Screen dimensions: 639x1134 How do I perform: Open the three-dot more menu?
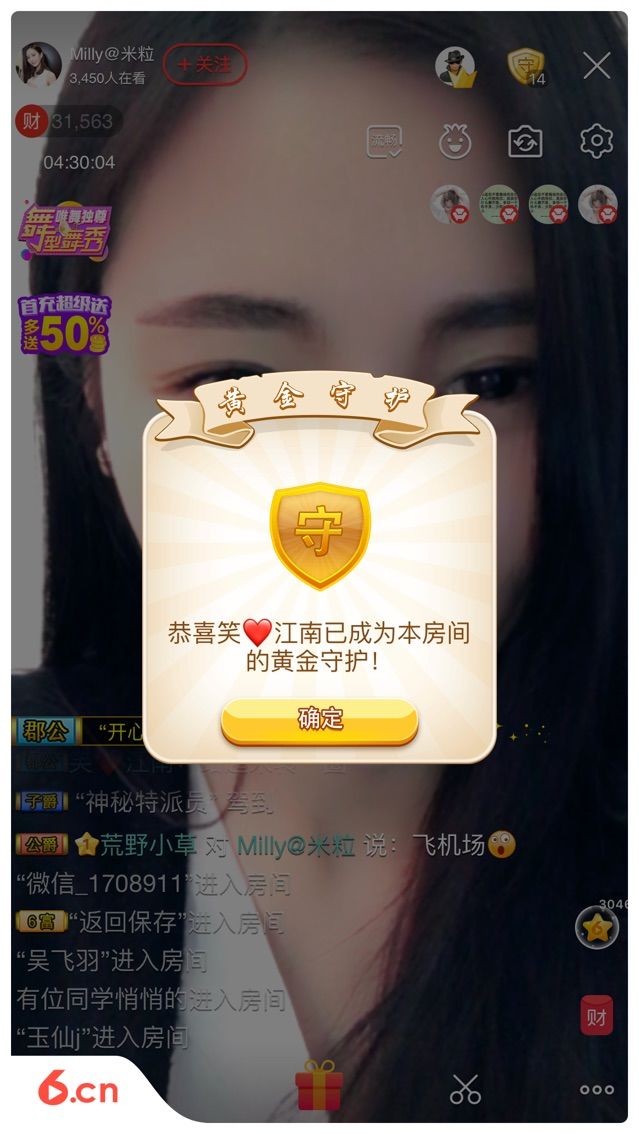click(597, 1089)
